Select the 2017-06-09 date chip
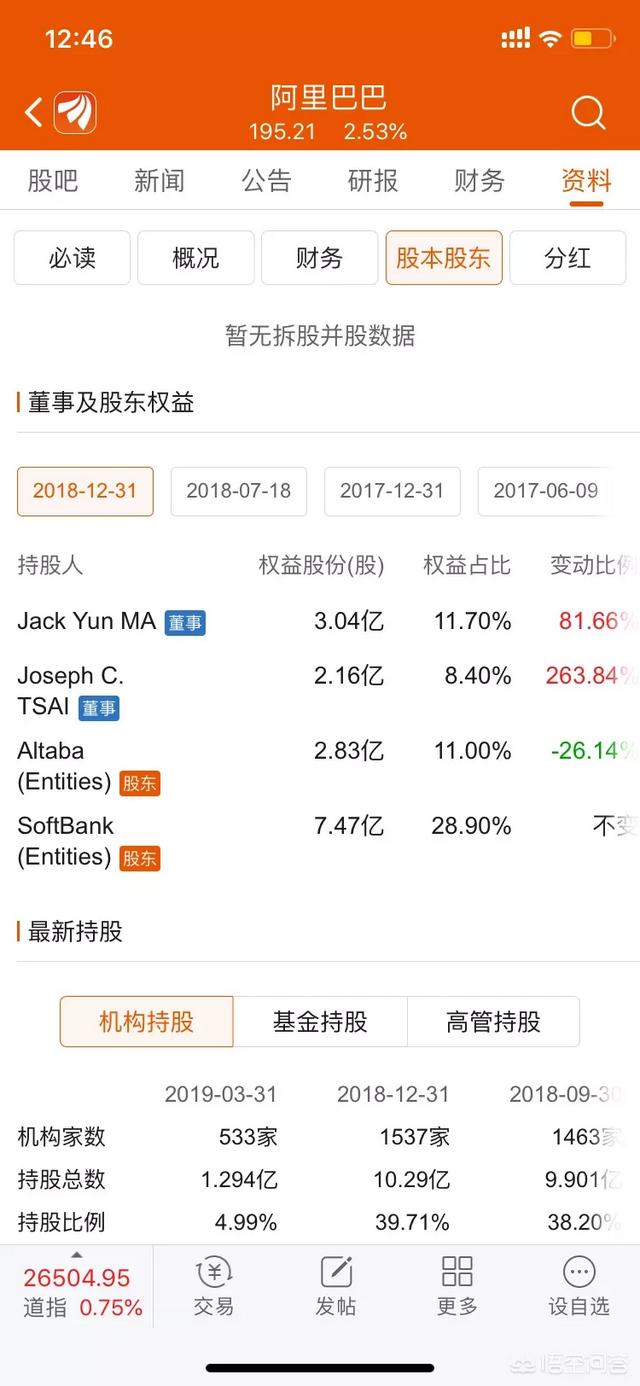This screenshot has height=1386, width=640. tap(545, 491)
